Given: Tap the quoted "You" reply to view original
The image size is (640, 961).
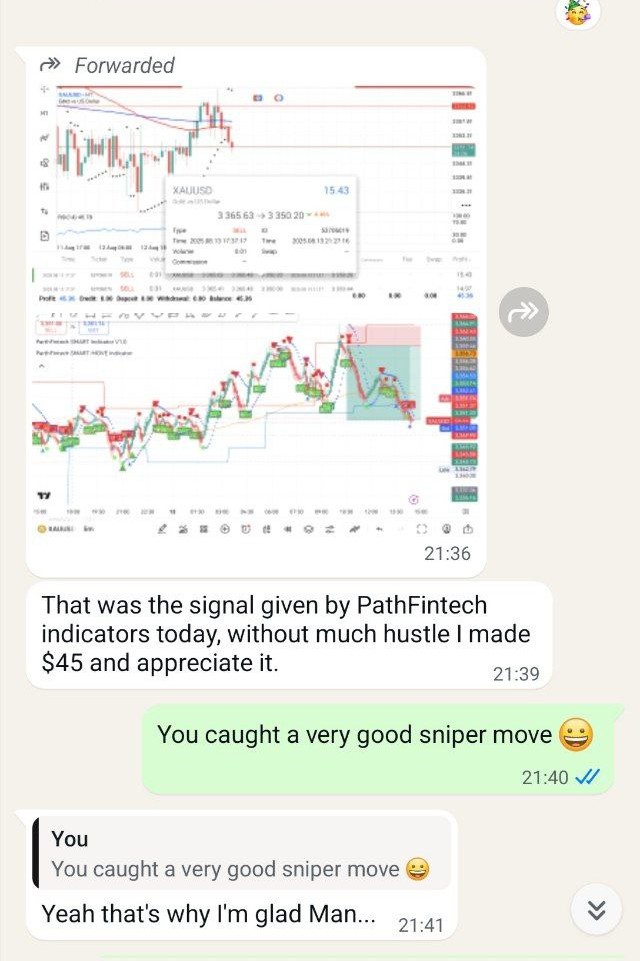Looking at the screenshot, I should [x=240, y=854].
